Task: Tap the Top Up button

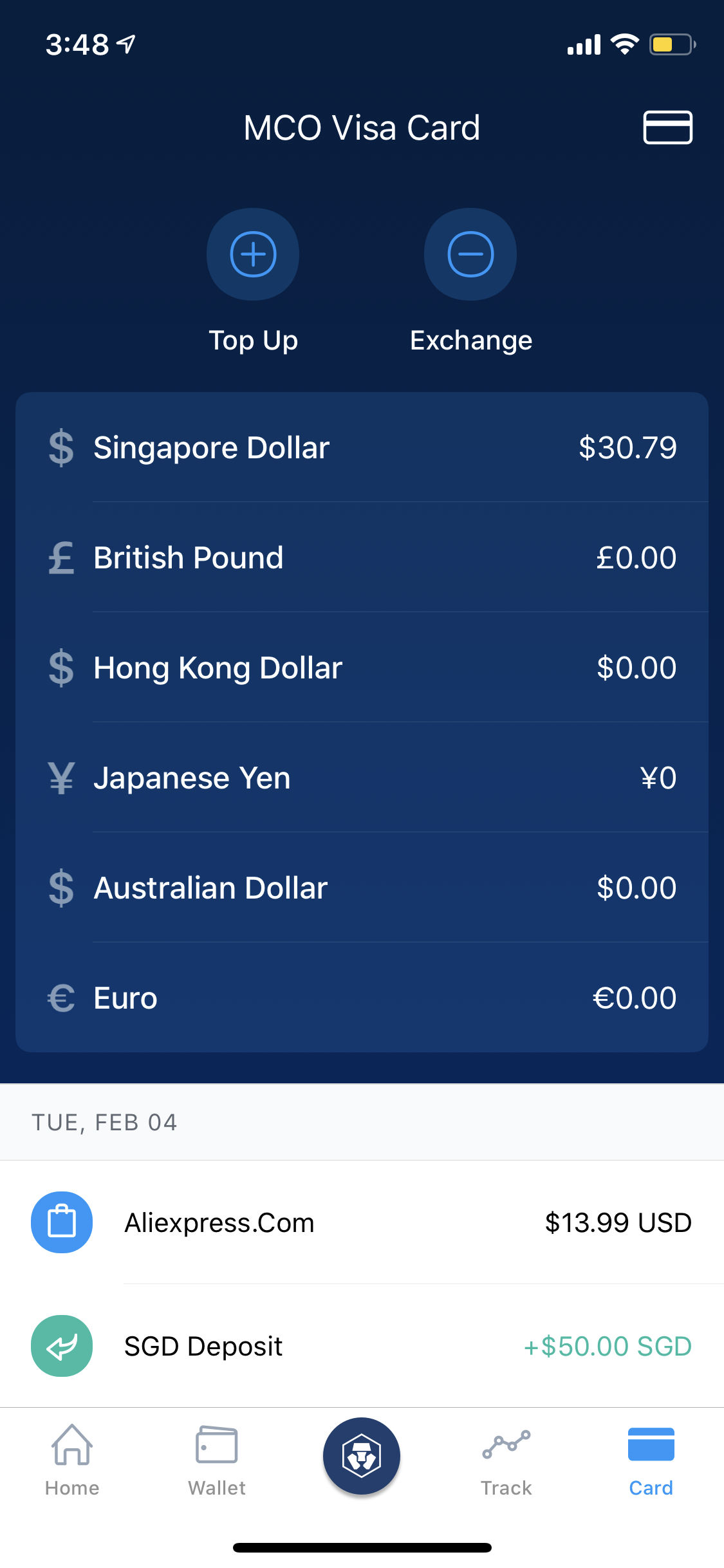Action: pyautogui.click(x=253, y=255)
